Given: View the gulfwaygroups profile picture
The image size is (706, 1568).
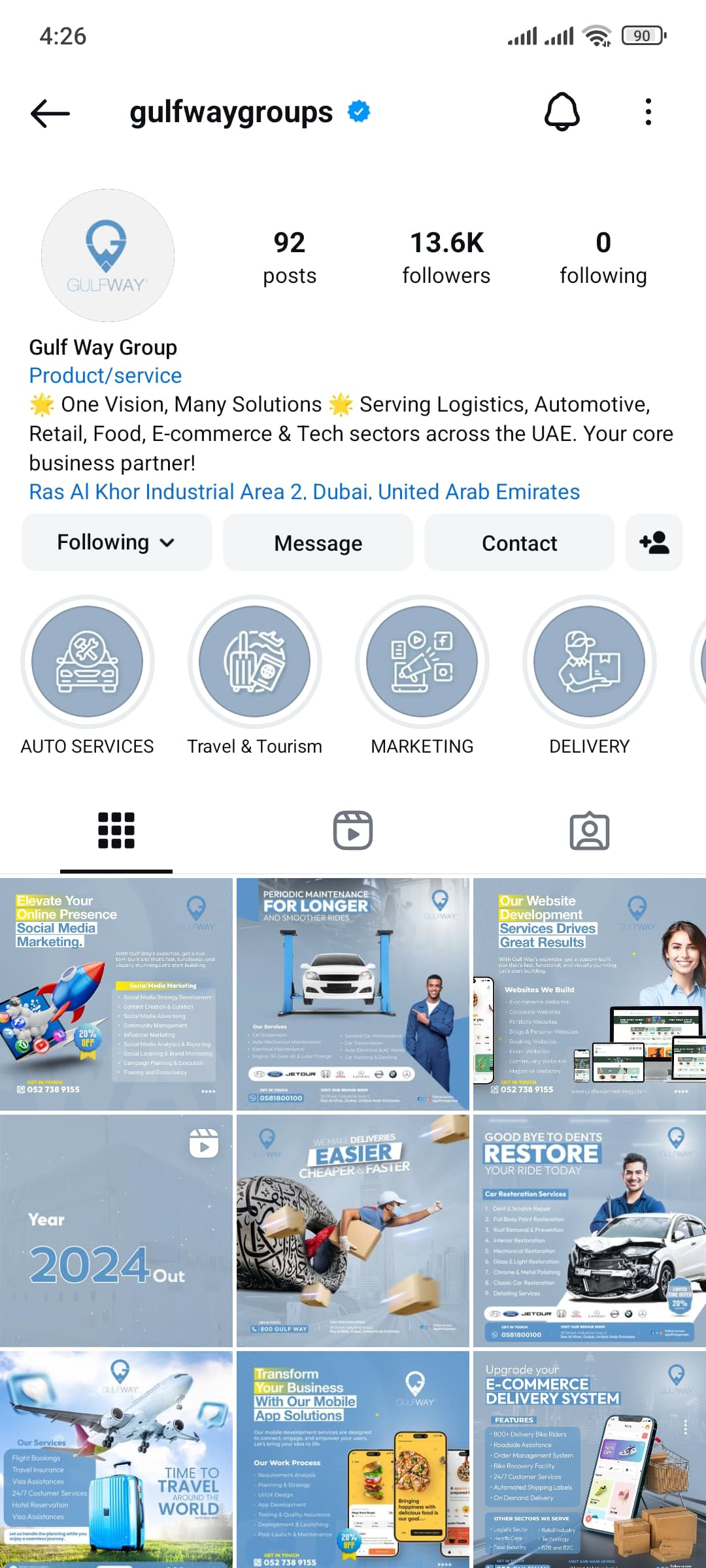Looking at the screenshot, I should click(108, 255).
